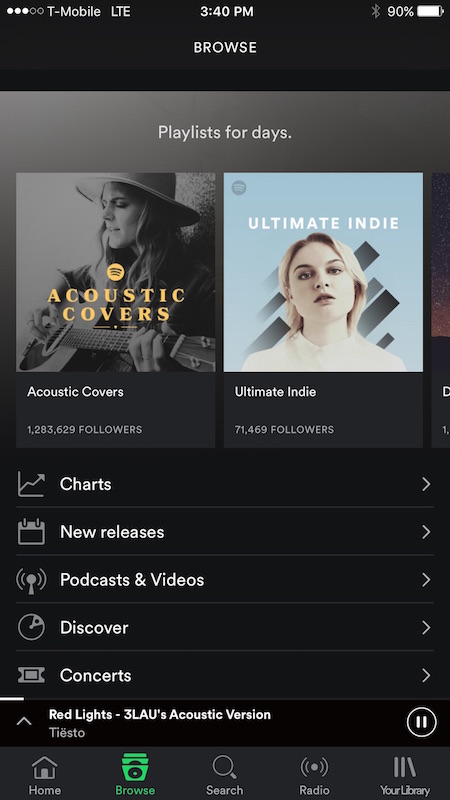The image size is (450, 800).
Task: Open the Concerts row
Action: (x=225, y=675)
